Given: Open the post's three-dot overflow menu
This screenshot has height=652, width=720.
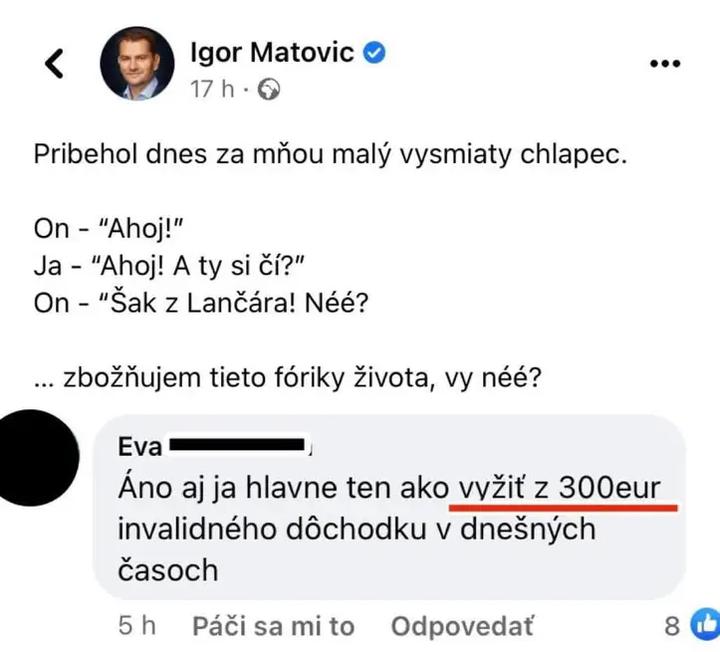Looking at the screenshot, I should point(664,63).
